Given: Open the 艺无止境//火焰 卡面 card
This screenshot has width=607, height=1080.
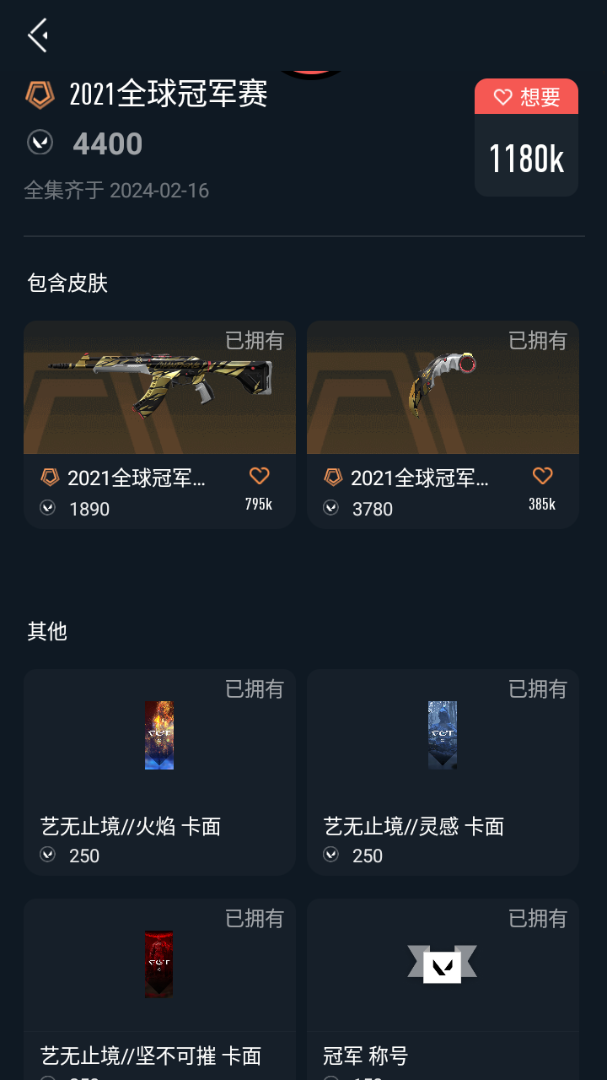Looking at the screenshot, I should pos(160,772).
